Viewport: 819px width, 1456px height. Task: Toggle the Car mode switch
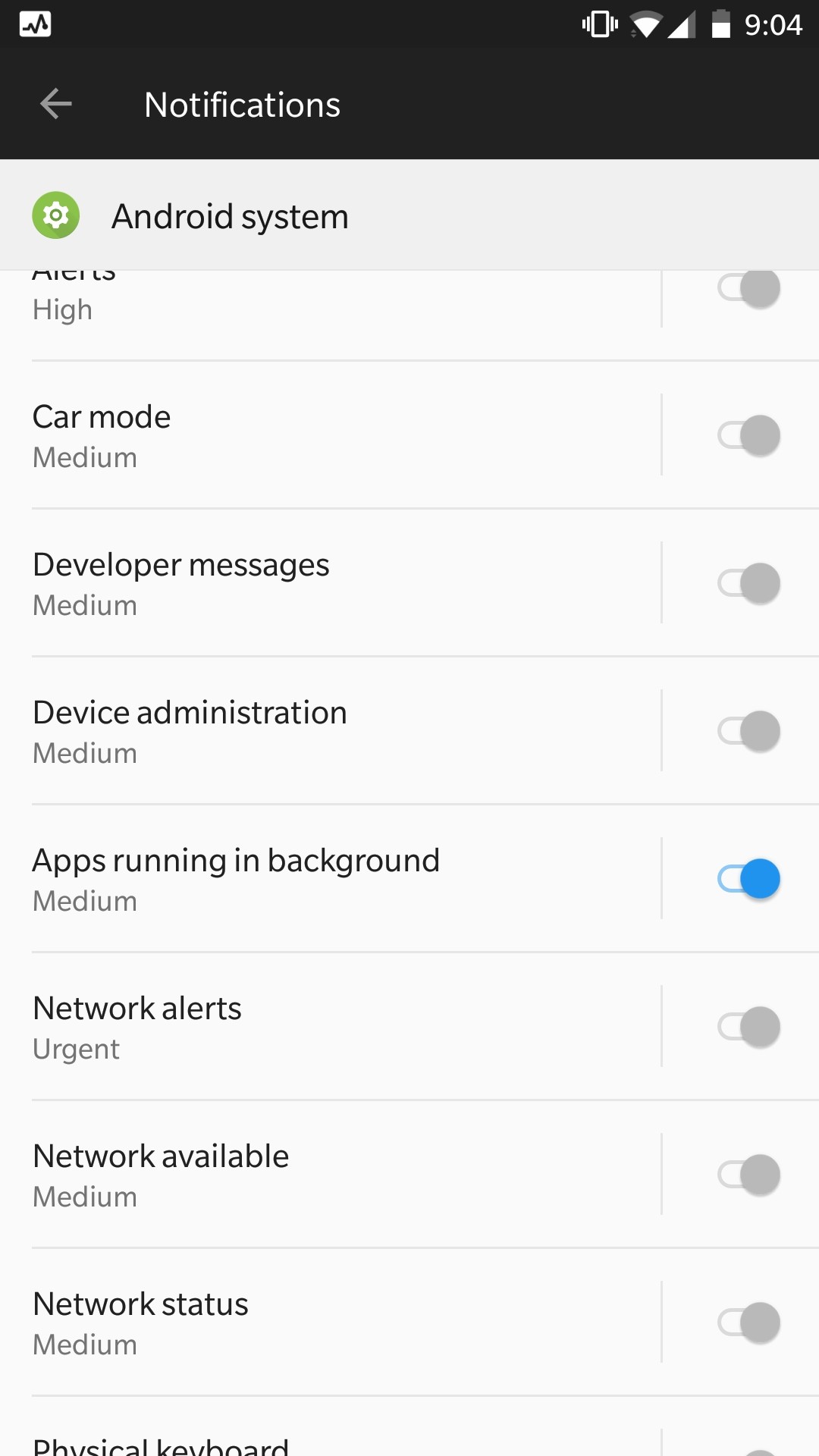pyautogui.click(x=748, y=435)
